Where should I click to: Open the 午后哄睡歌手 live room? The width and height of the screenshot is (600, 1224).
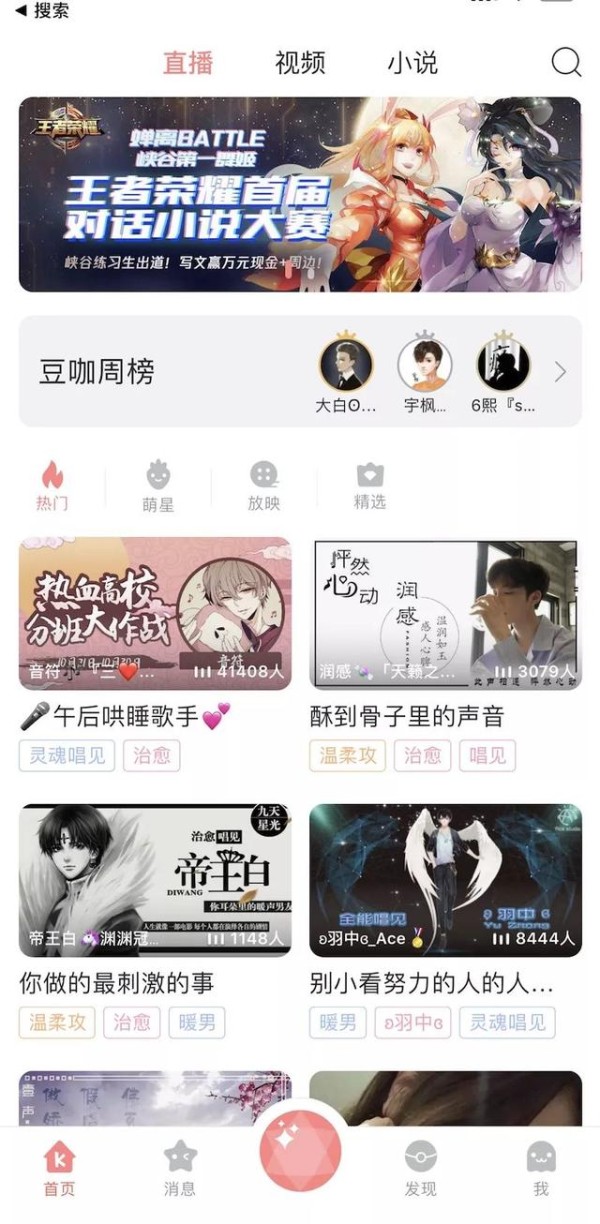click(x=155, y=613)
